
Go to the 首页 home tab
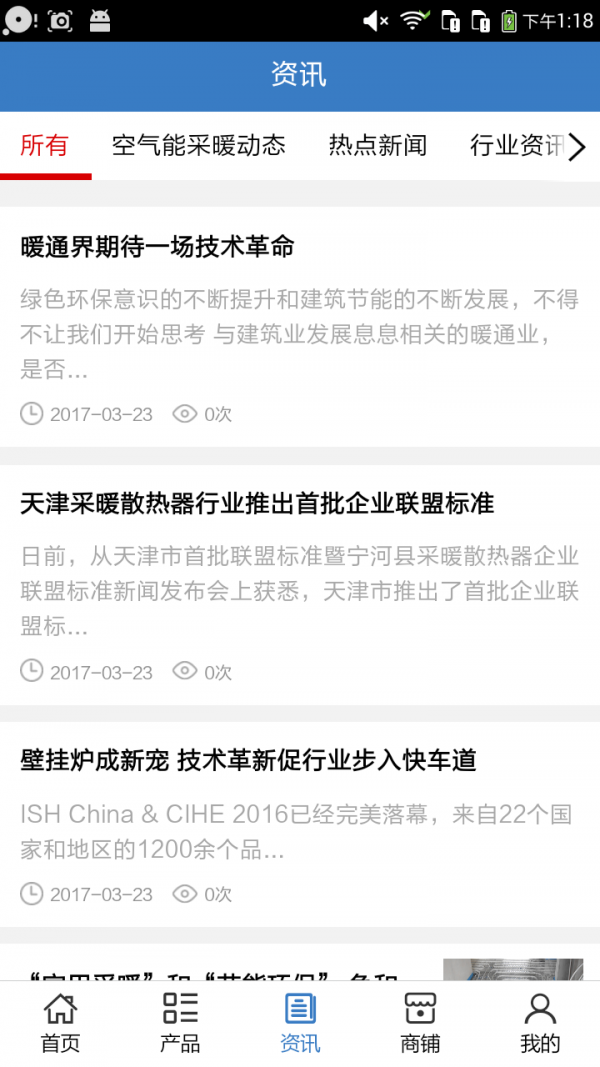pyautogui.click(x=60, y=1023)
